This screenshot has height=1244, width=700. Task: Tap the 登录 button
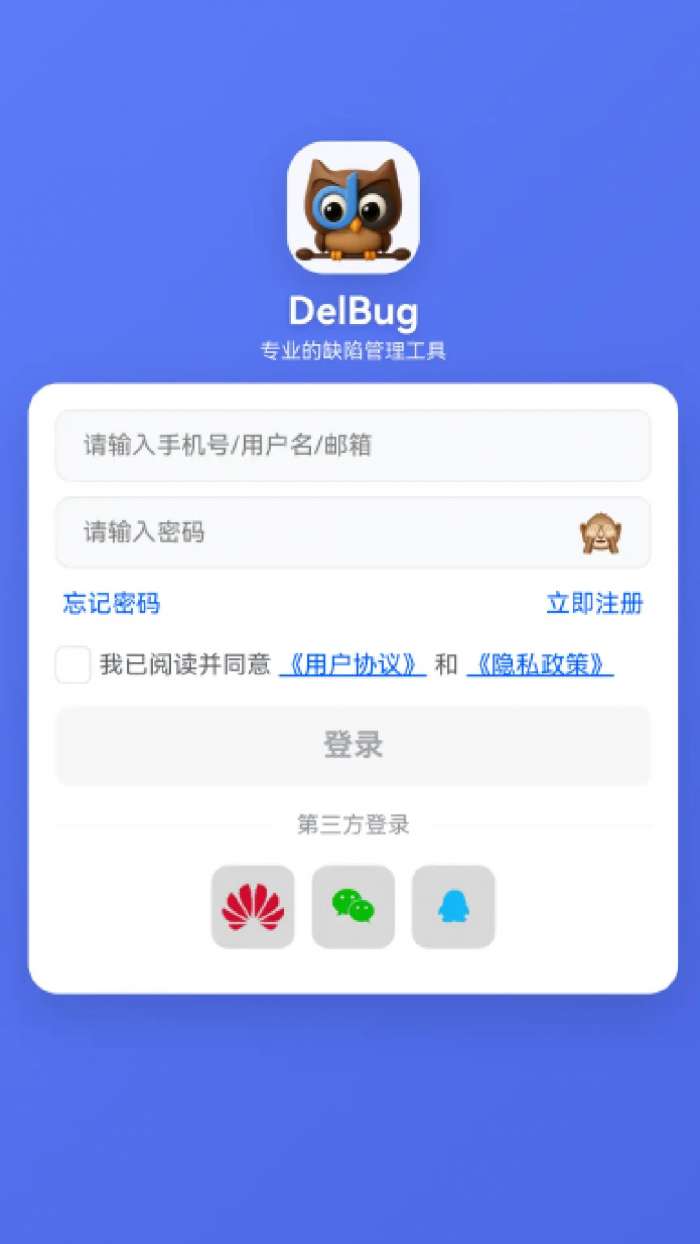(353, 745)
